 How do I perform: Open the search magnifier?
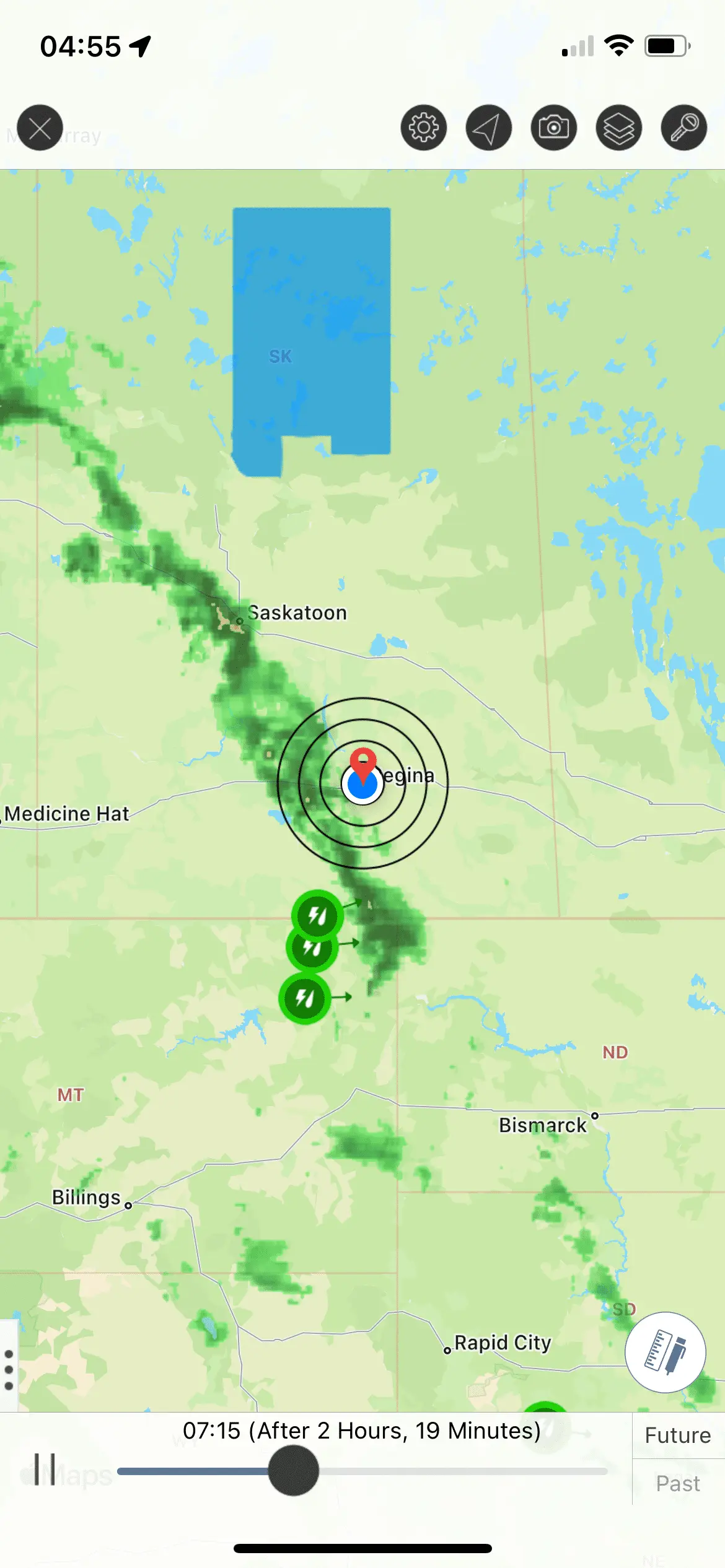[x=684, y=128]
